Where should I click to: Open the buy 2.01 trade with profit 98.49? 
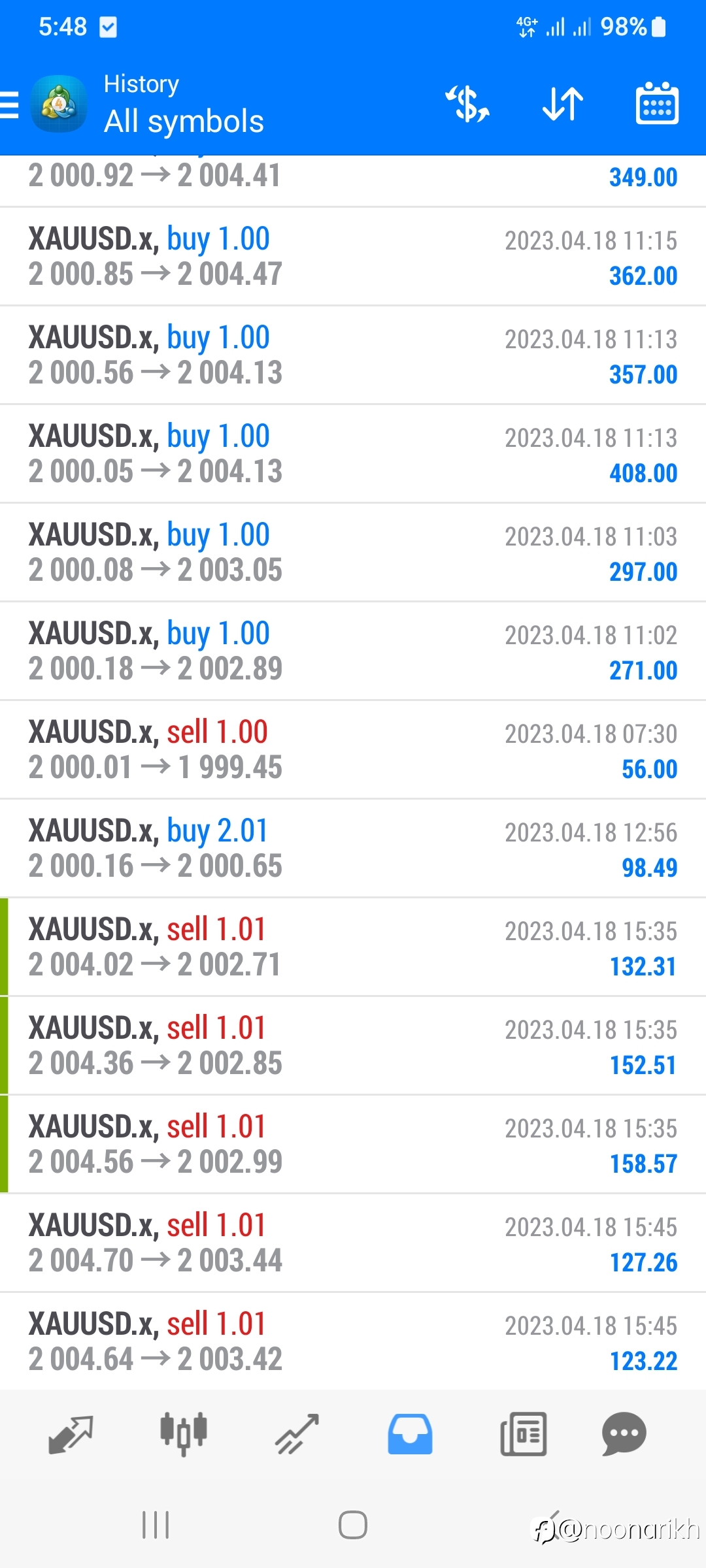coord(353,849)
